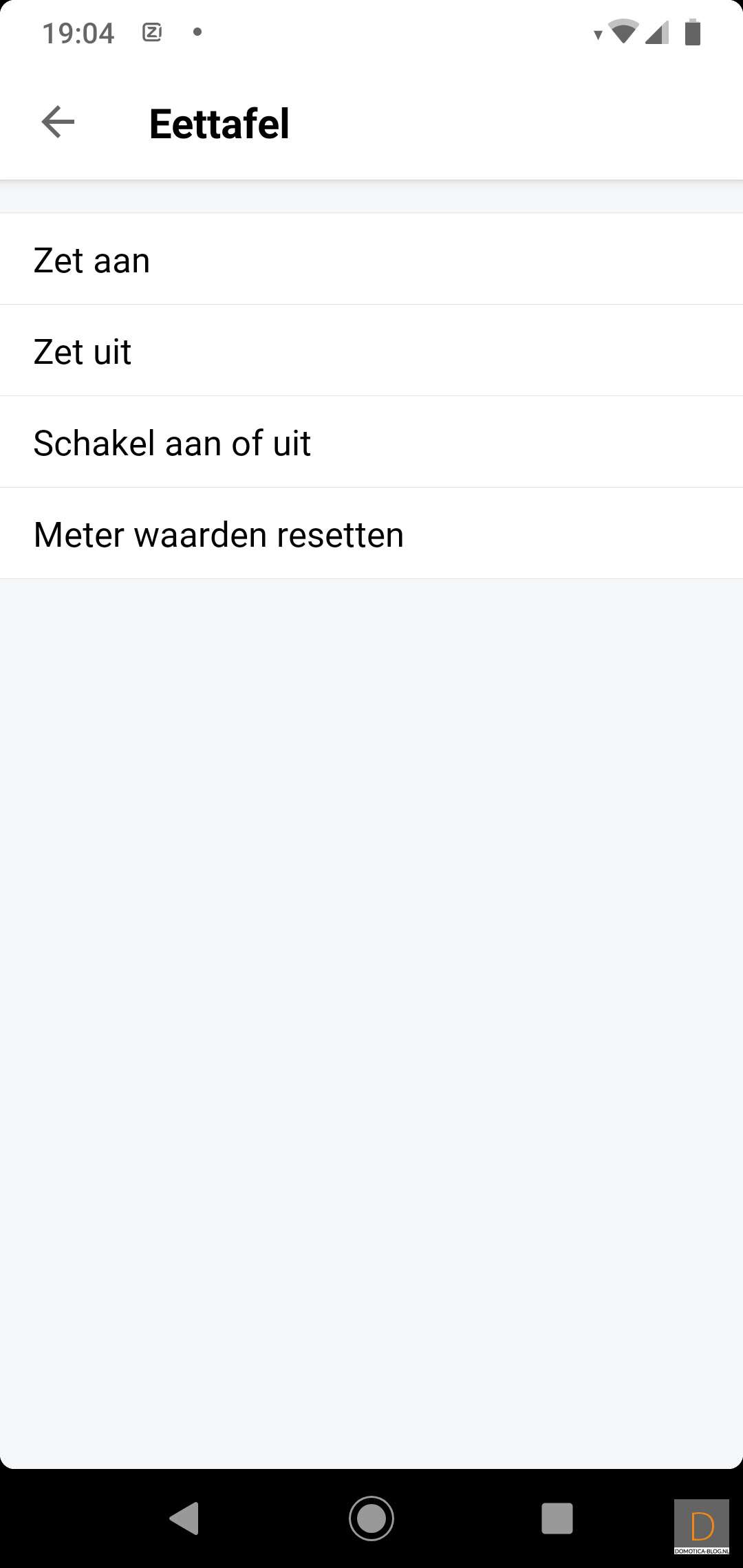
Task: Tap the system home button
Action: (371, 1518)
